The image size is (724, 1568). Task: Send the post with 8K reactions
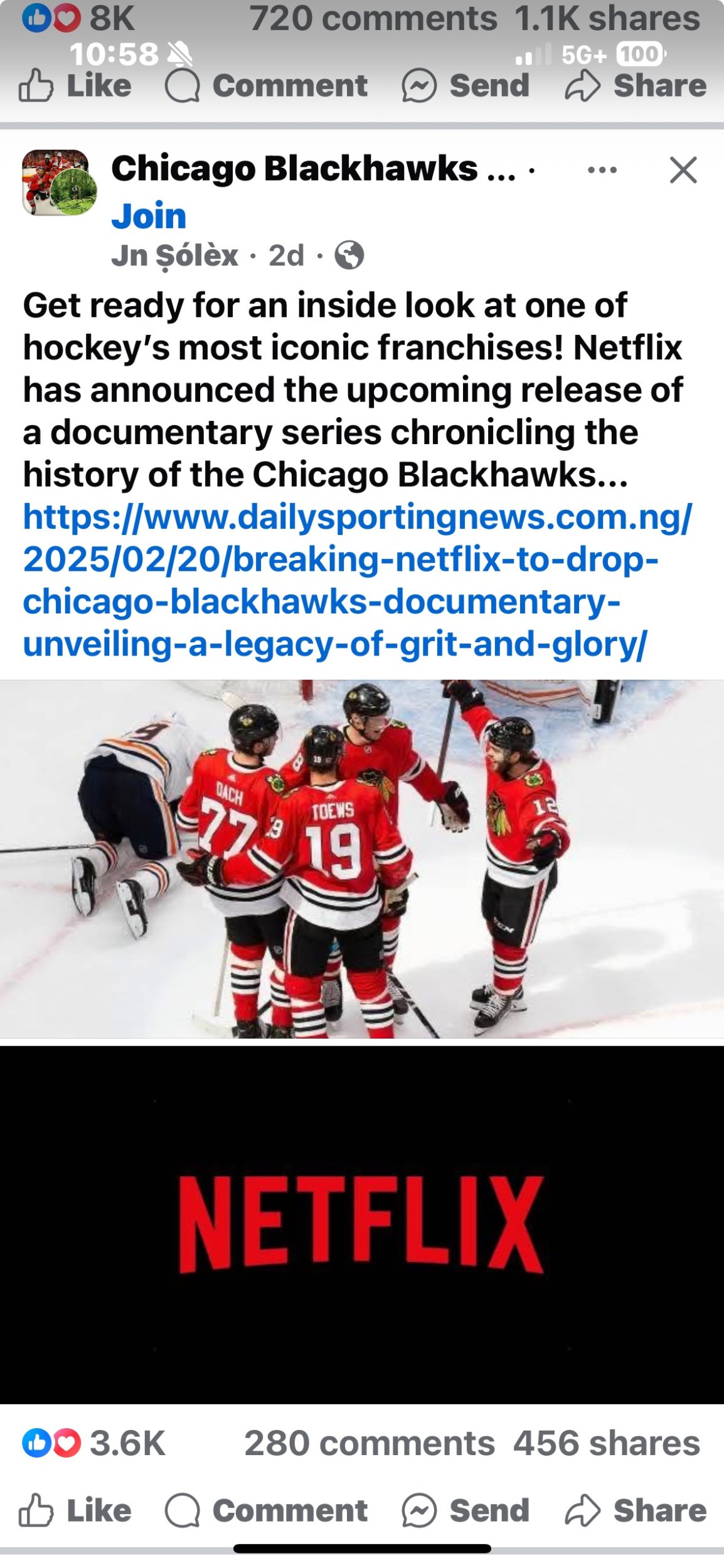(466, 86)
